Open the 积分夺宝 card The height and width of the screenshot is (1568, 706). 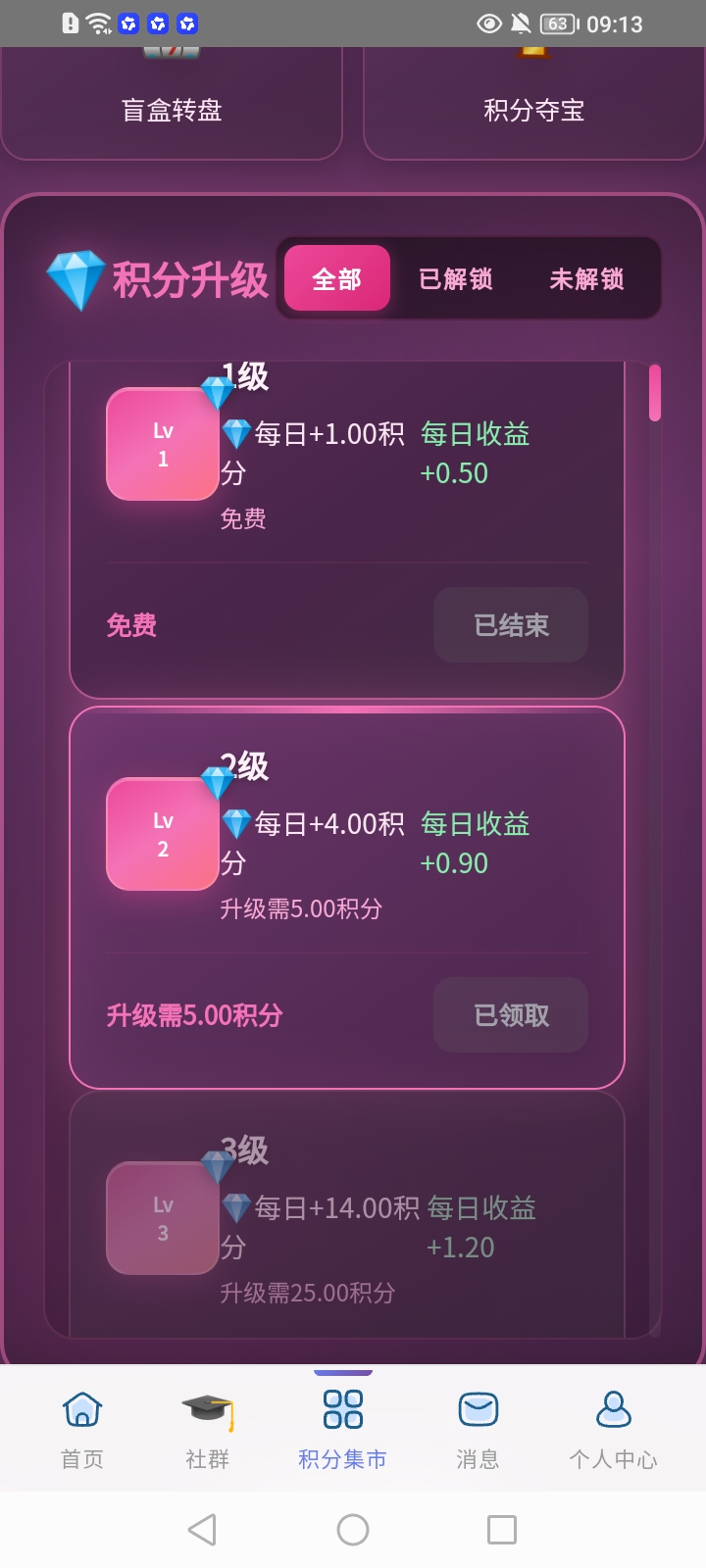pyautogui.click(x=534, y=104)
